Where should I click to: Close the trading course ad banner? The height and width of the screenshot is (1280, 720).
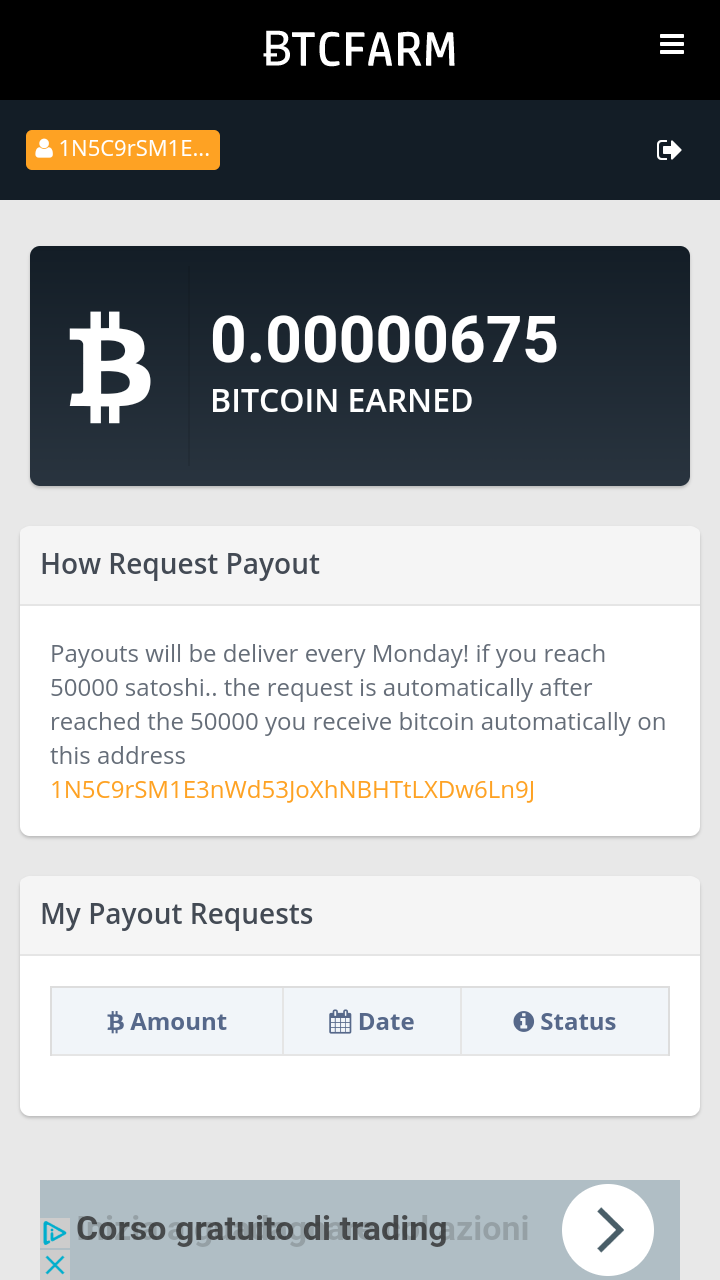(x=55, y=1265)
